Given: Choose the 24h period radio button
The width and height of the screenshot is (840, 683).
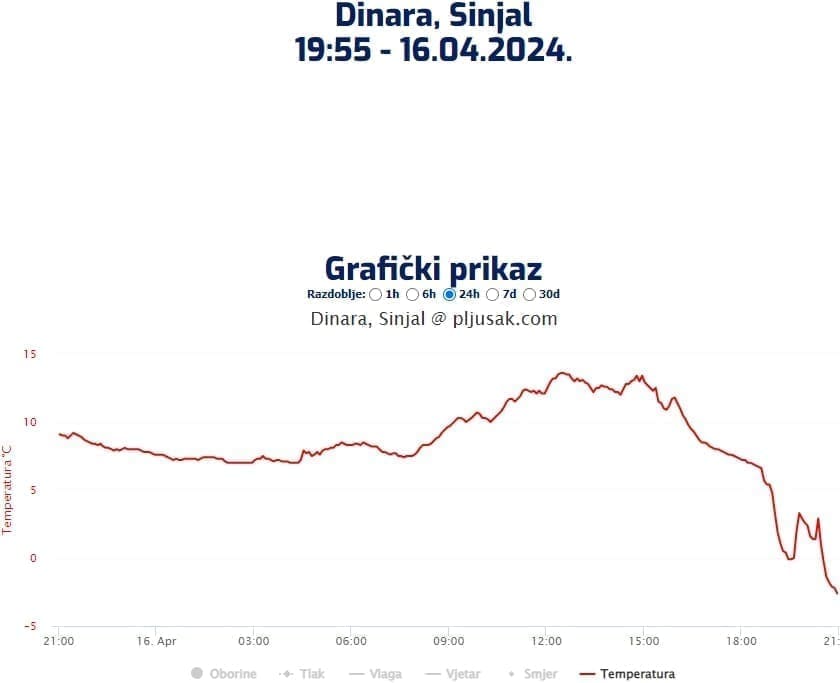Looking at the screenshot, I should pos(449,295).
